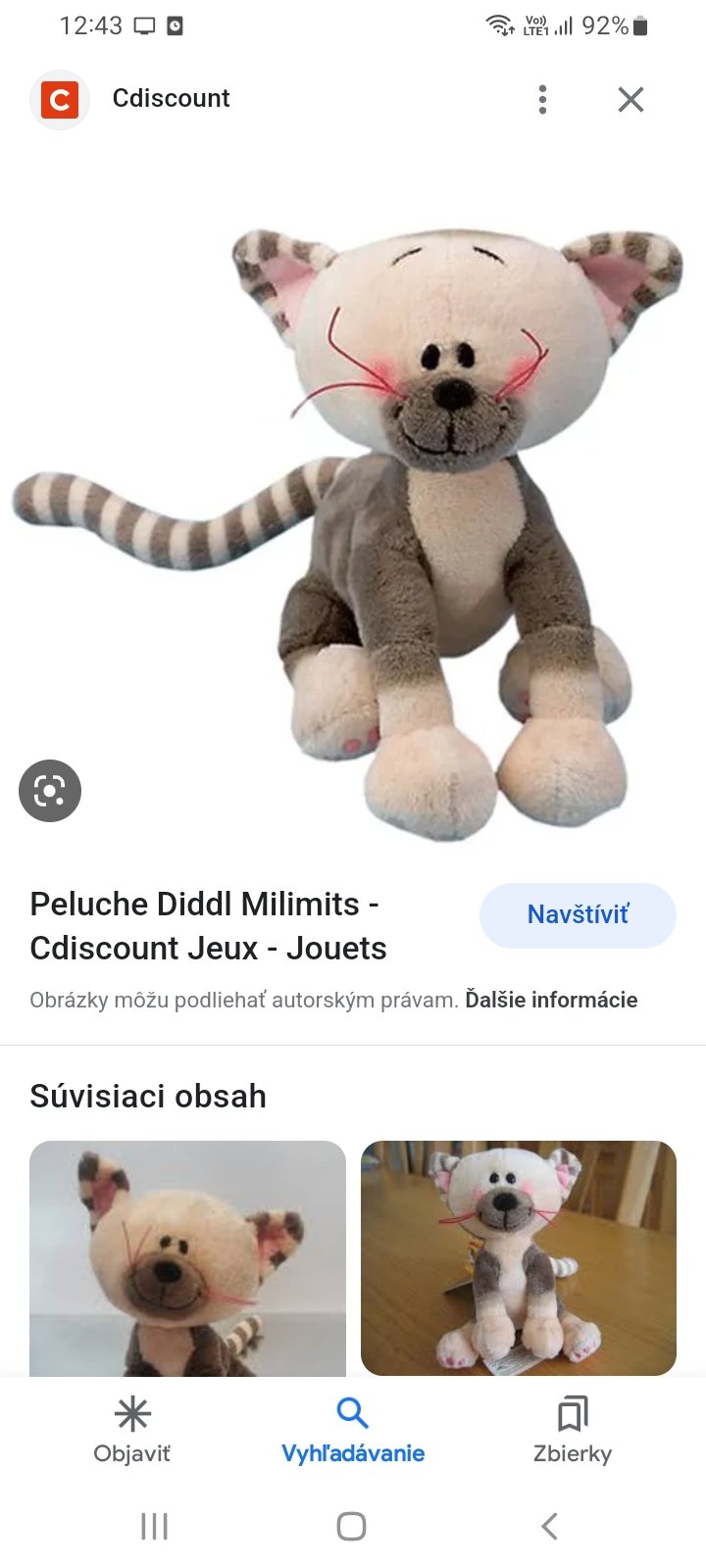The width and height of the screenshot is (706, 1568).
Task: Open the Peluche Diddl Milimits title
Action: coord(208,925)
